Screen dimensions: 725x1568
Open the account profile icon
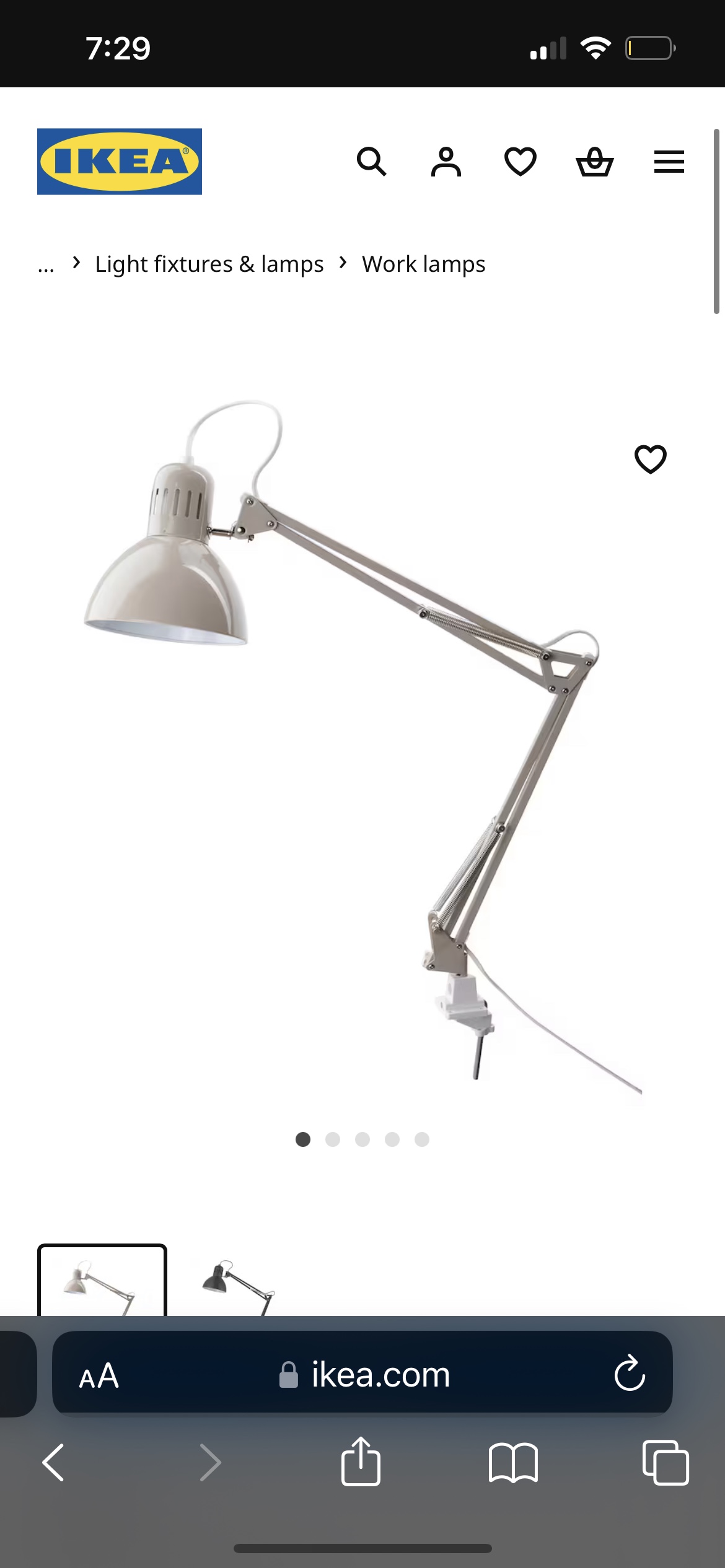pos(446,162)
